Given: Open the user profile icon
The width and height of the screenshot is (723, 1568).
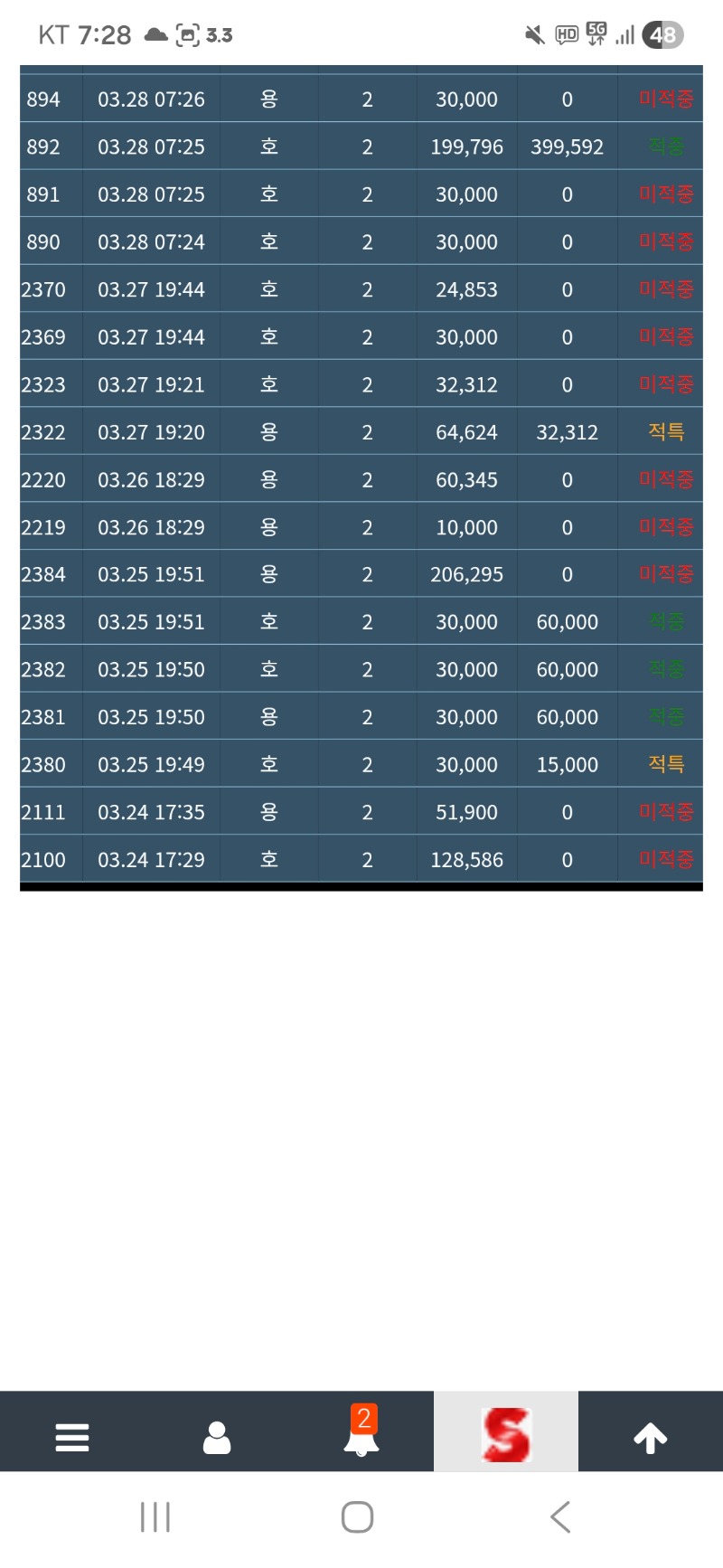Looking at the screenshot, I should (217, 1436).
